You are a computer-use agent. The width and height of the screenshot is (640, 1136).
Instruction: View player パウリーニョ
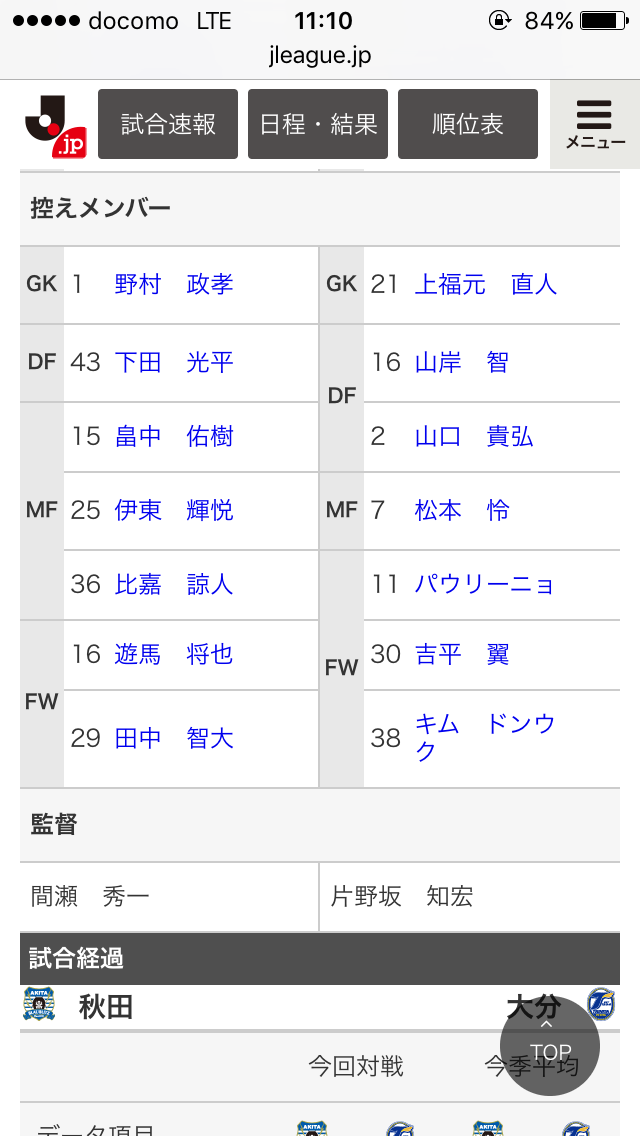[x=484, y=584]
